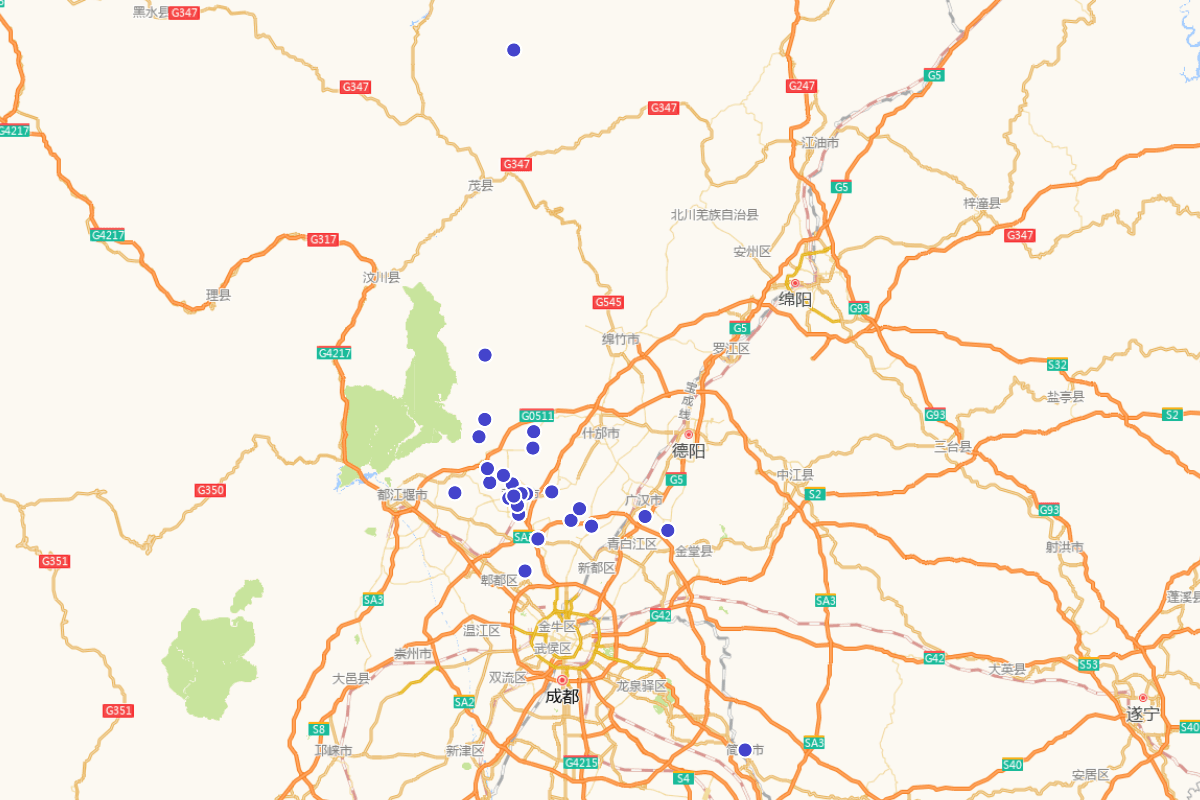
Task: Open the blue marker beside 金堂县
Action: click(668, 531)
